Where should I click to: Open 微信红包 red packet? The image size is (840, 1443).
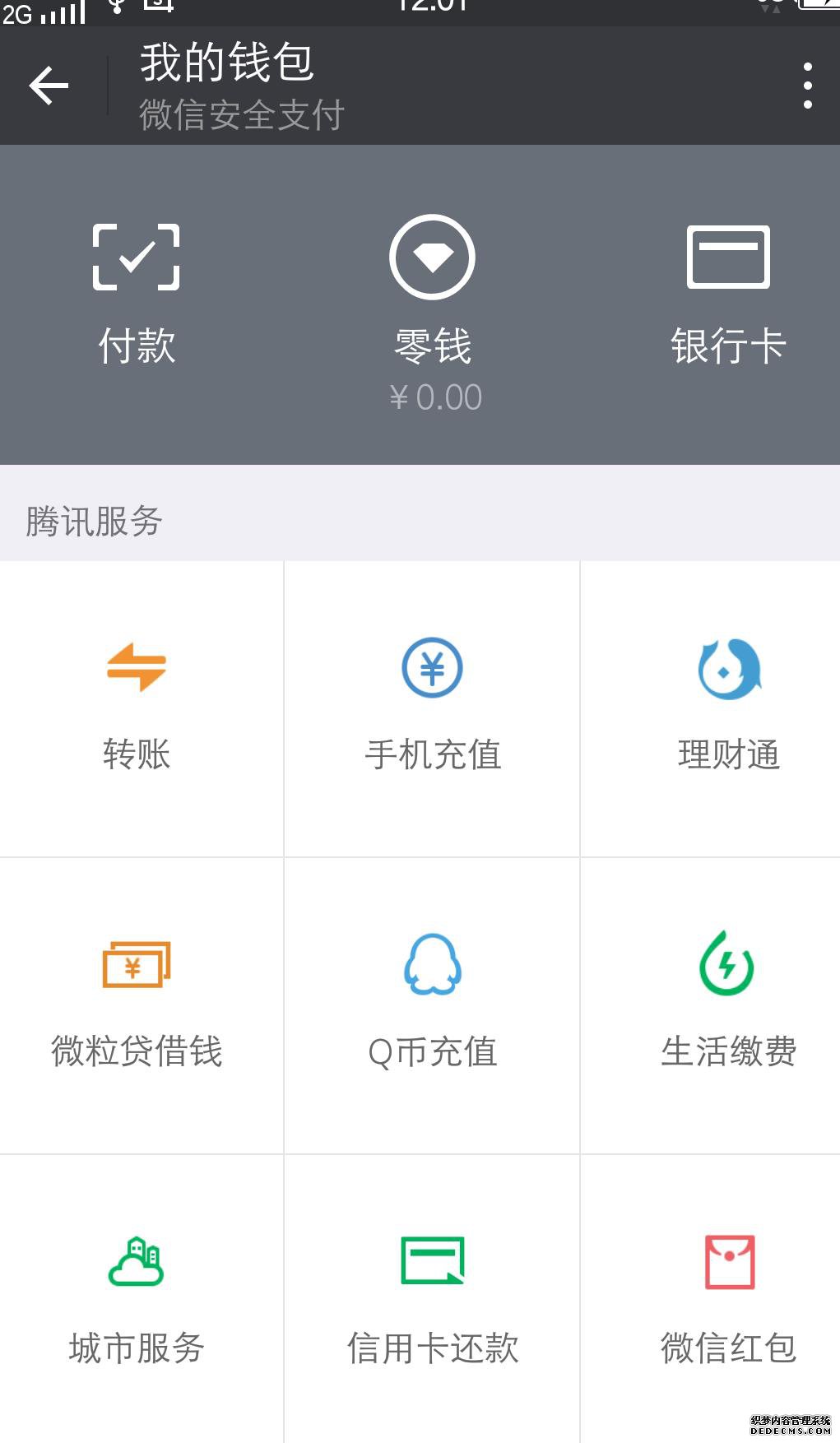(729, 1300)
